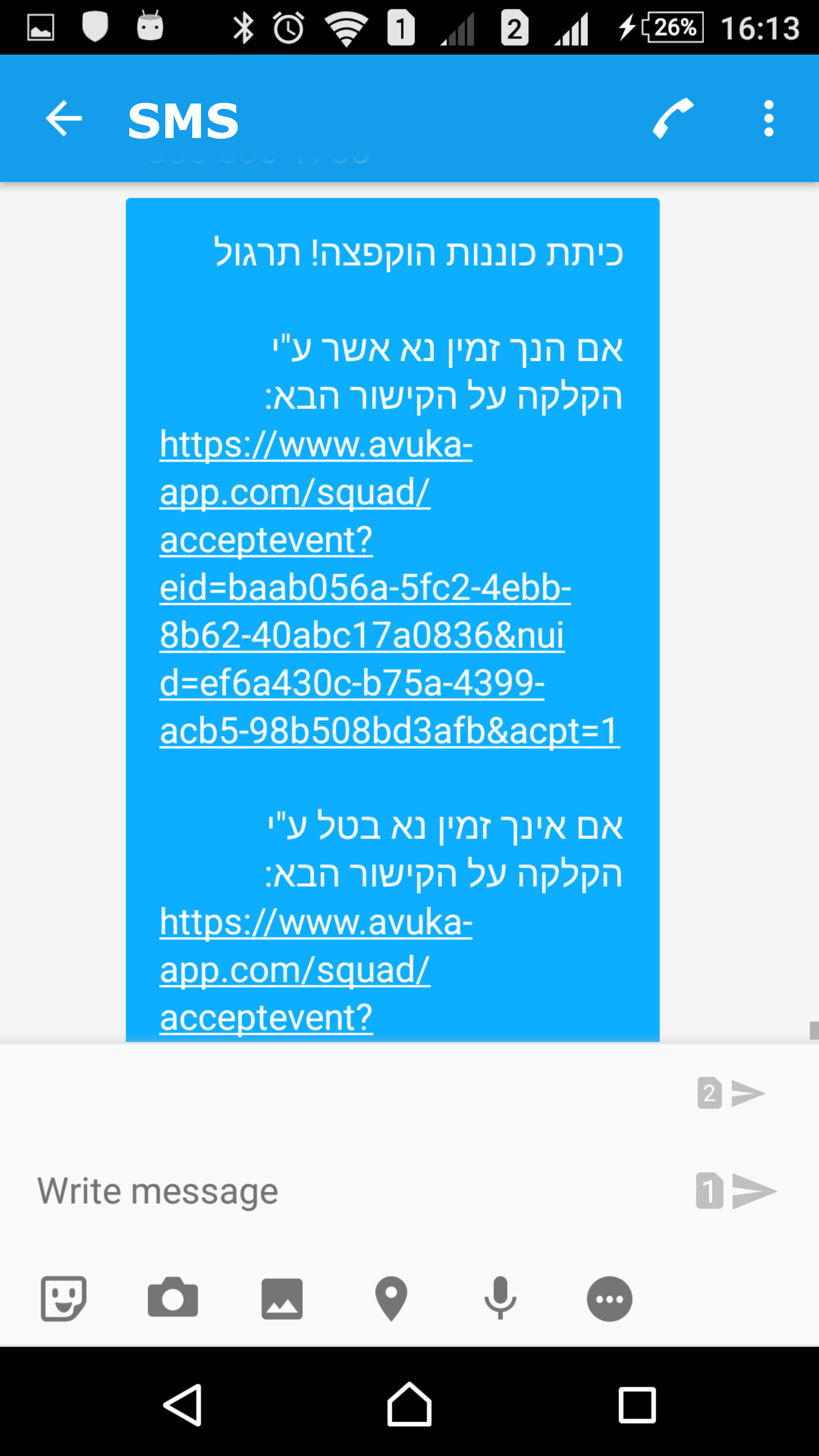This screenshot has width=819, height=1456.
Task: Attach a photo with the camera
Action: click(173, 1298)
